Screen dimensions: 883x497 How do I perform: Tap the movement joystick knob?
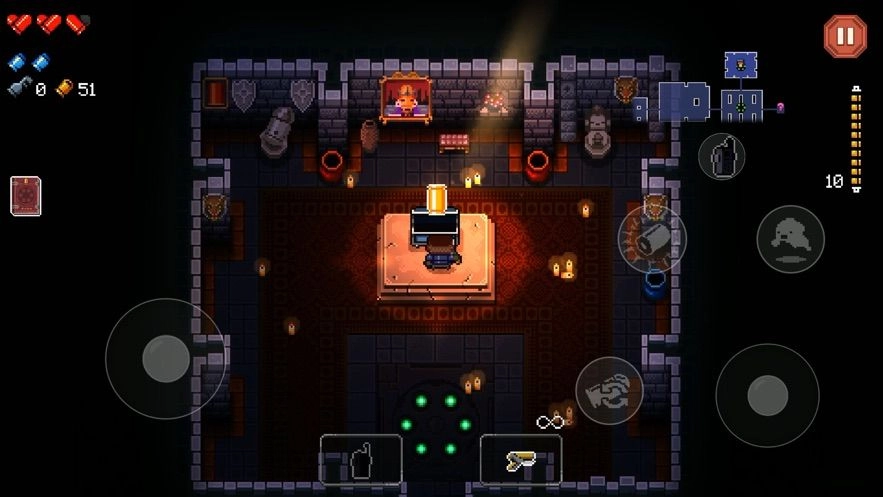(166, 358)
